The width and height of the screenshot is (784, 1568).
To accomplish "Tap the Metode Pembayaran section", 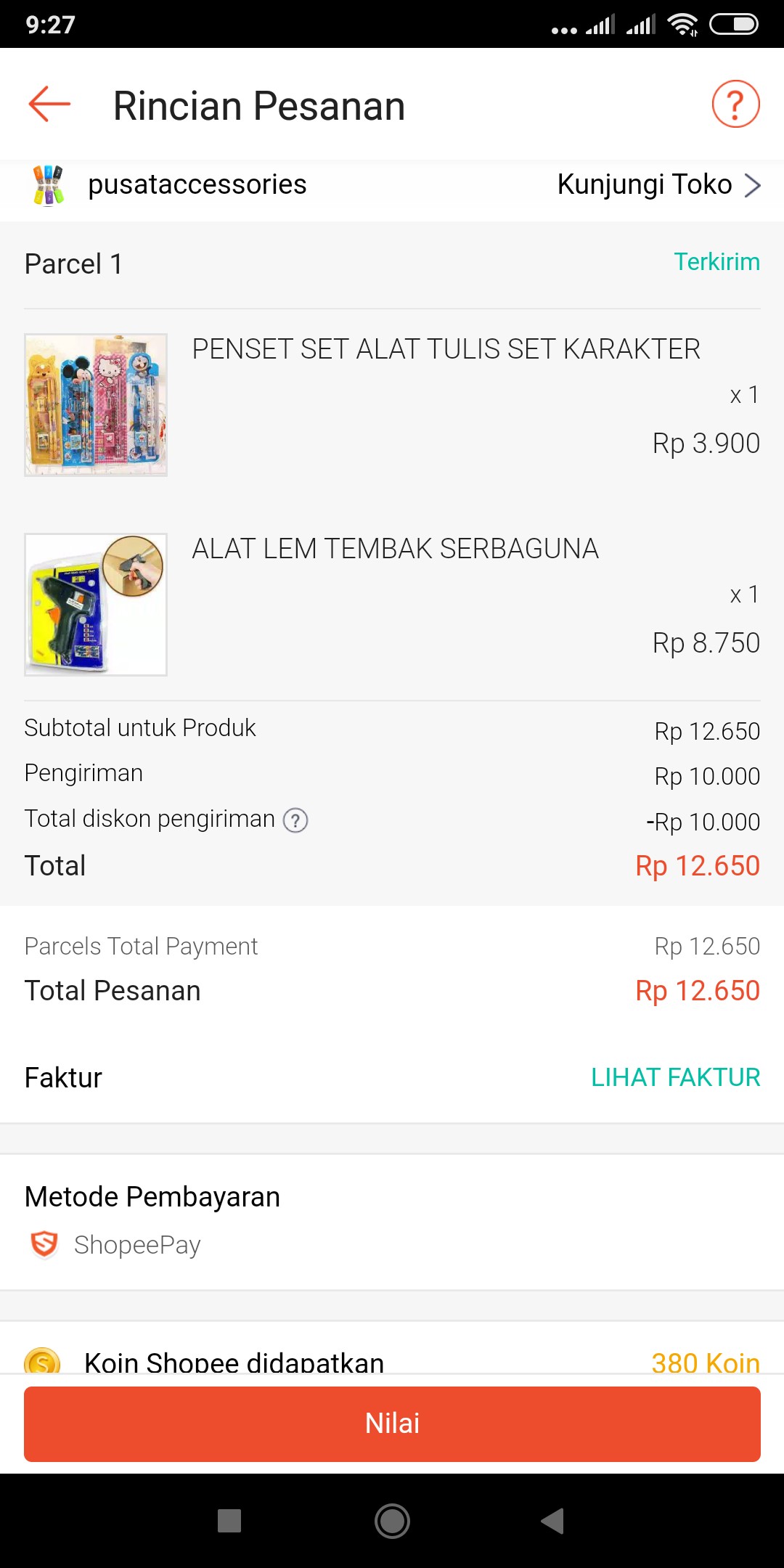I will pos(152,1196).
